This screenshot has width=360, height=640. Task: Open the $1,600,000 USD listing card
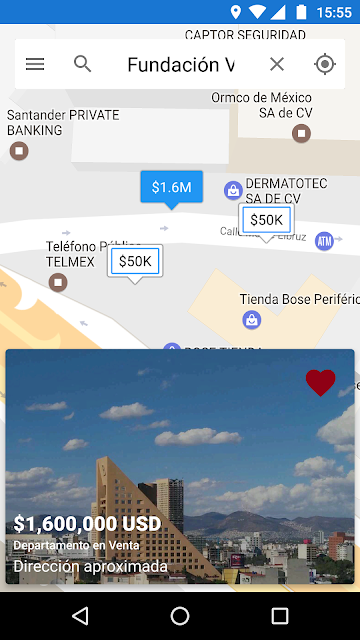(180, 466)
